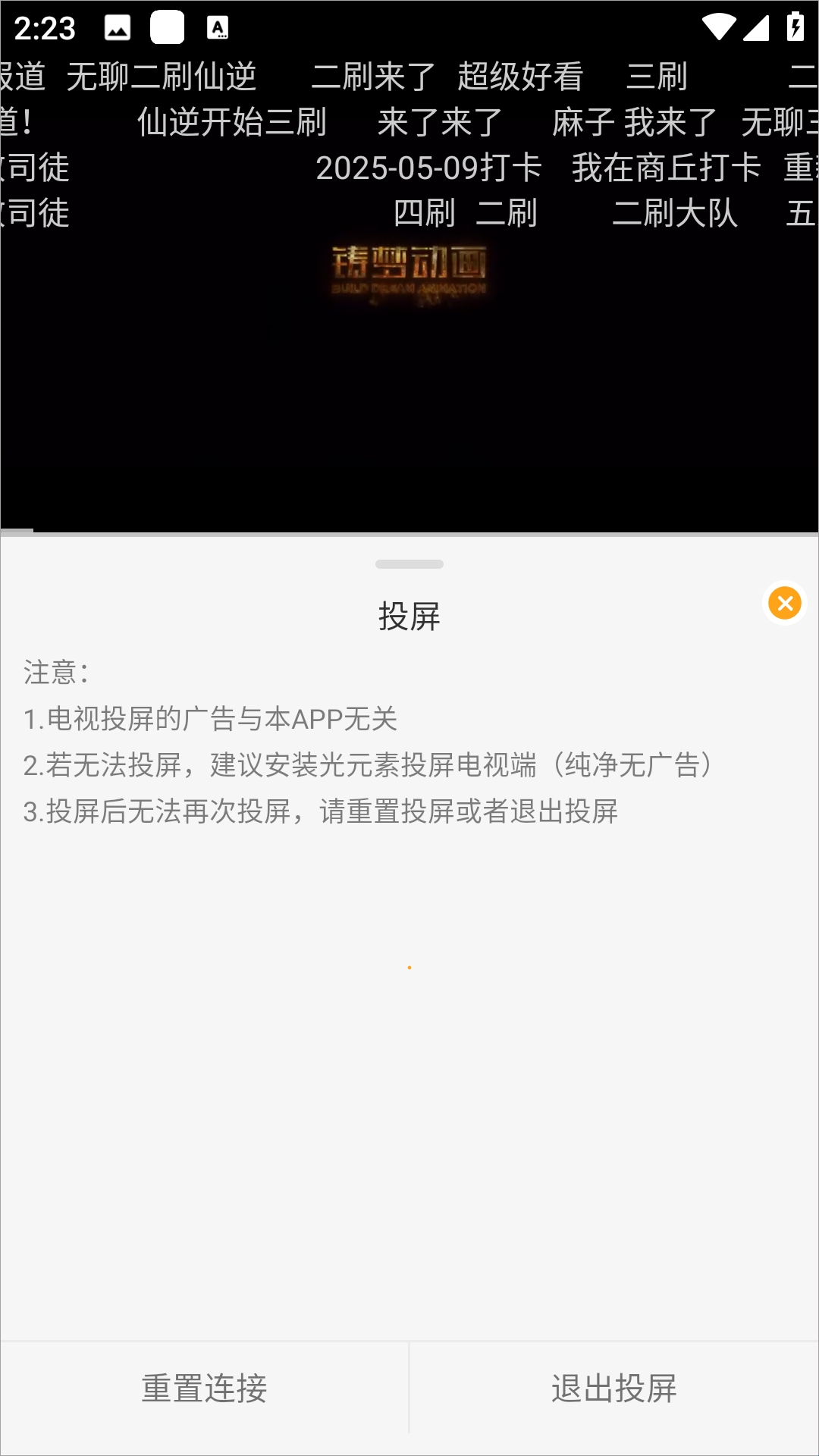The height and width of the screenshot is (1456, 819).
Task: Tap 退出投屏 to exit casting
Action: tap(614, 1388)
